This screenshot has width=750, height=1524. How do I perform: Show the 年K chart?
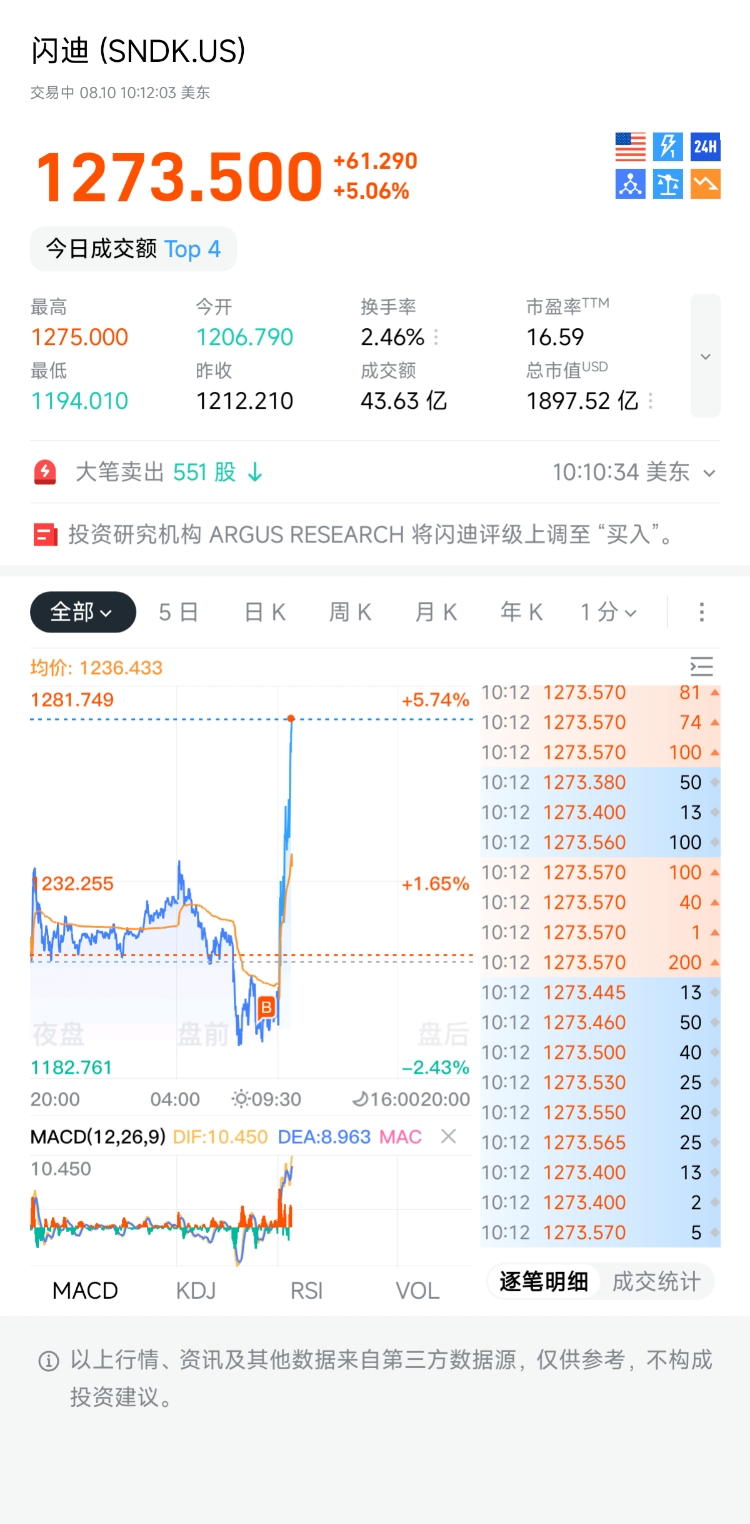click(x=522, y=612)
